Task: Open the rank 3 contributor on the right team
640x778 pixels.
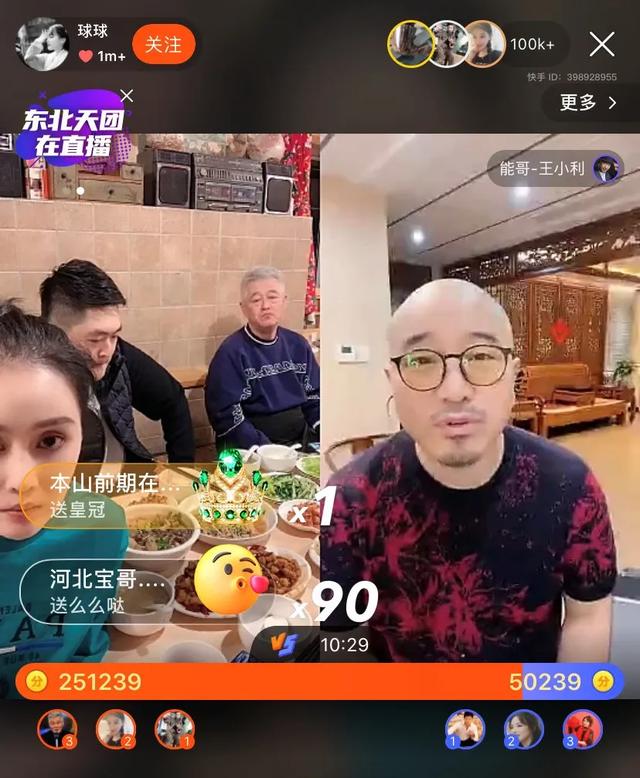Action: [x=582, y=729]
